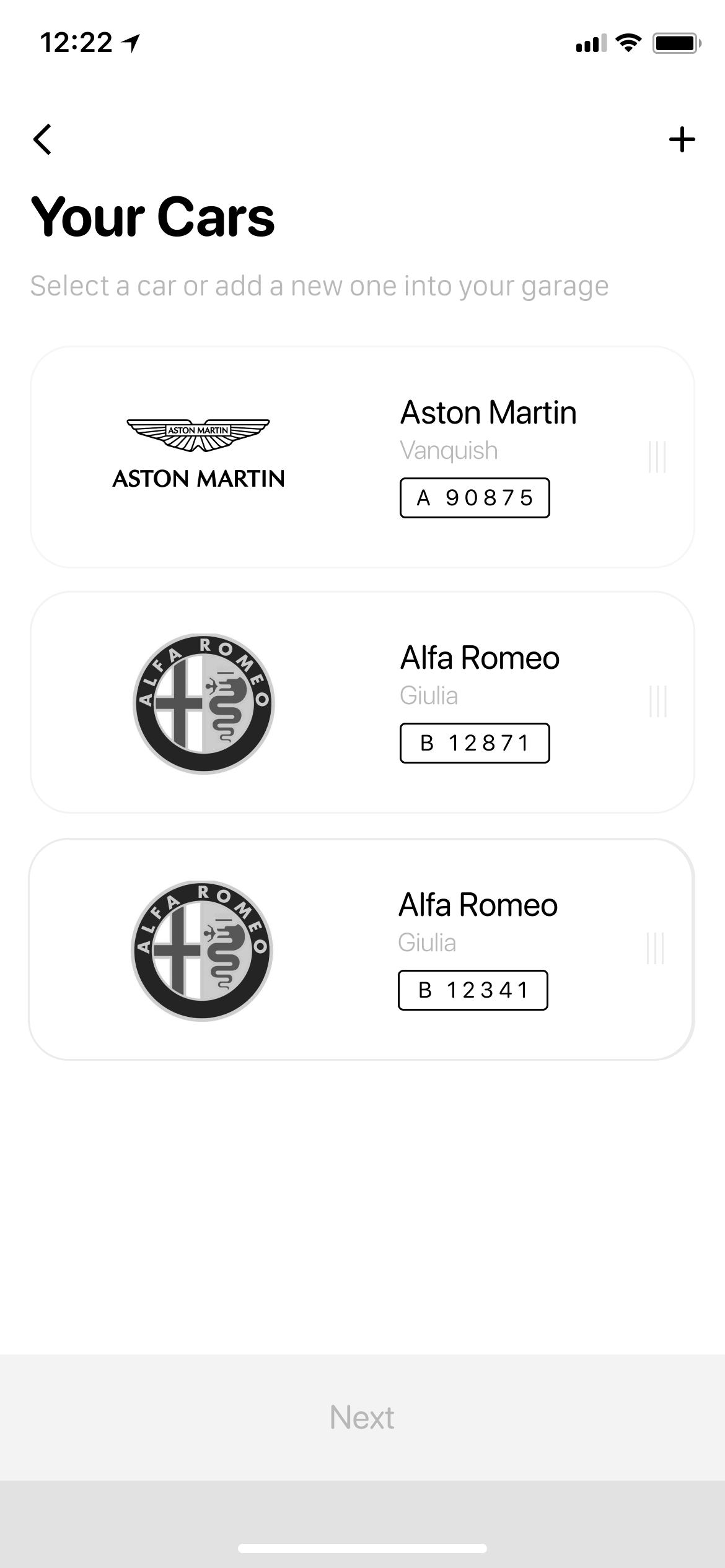
Task: Tap the first Alfa Romeo badge icon
Action: [203, 703]
